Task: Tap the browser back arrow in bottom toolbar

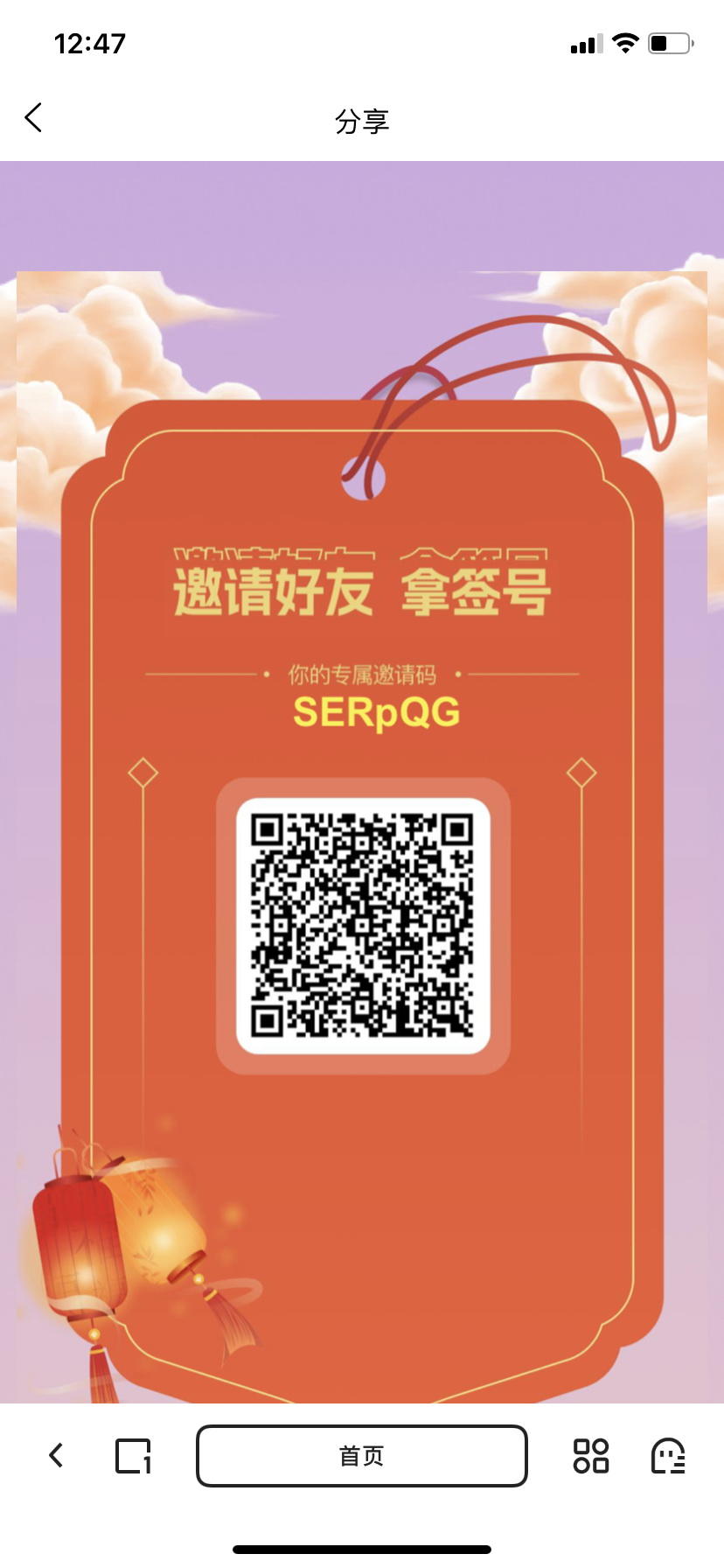Action: tap(56, 1455)
